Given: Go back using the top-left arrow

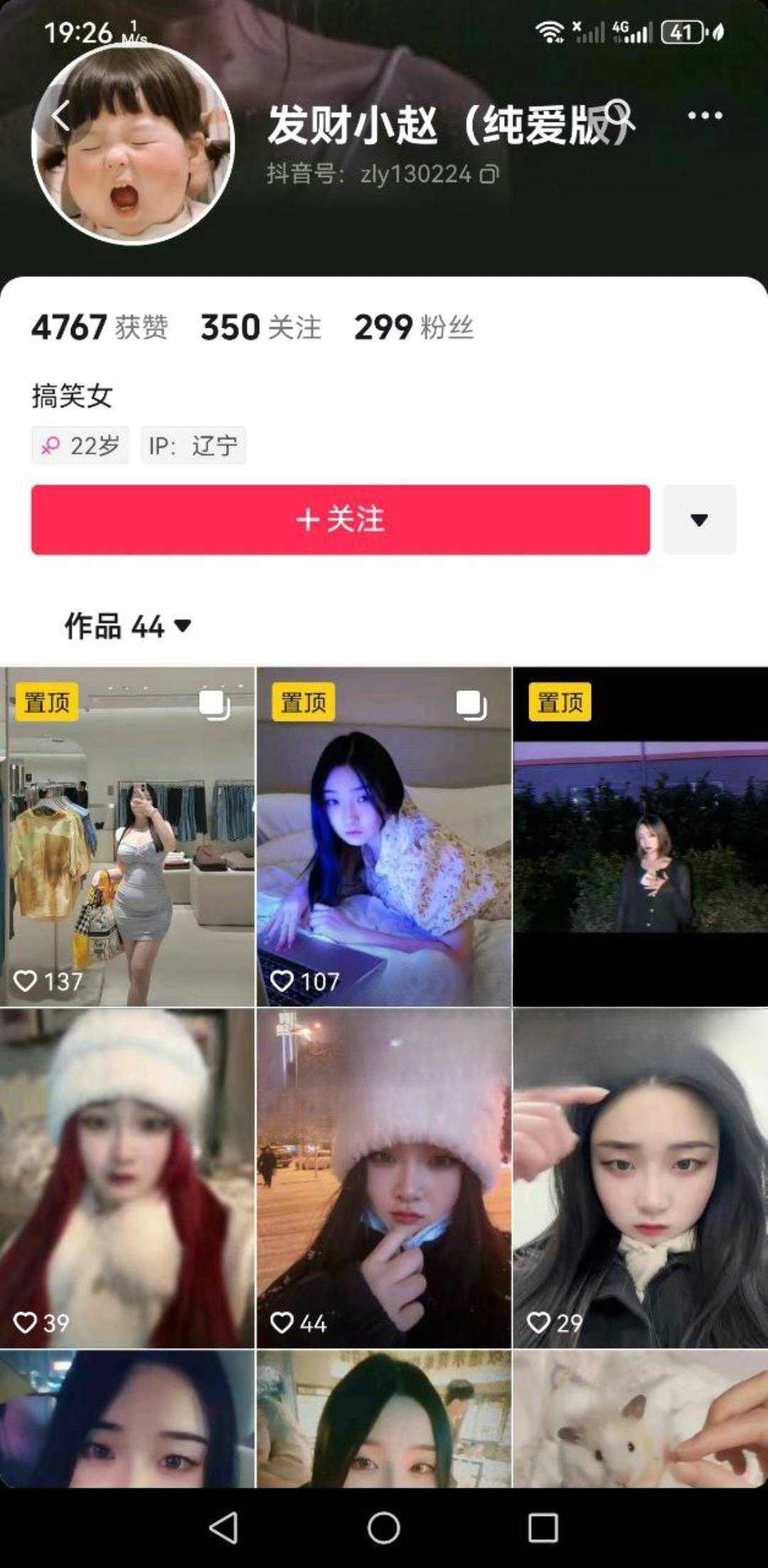Looking at the screenshot, I should pyautogui.click(x=61, y=116).
